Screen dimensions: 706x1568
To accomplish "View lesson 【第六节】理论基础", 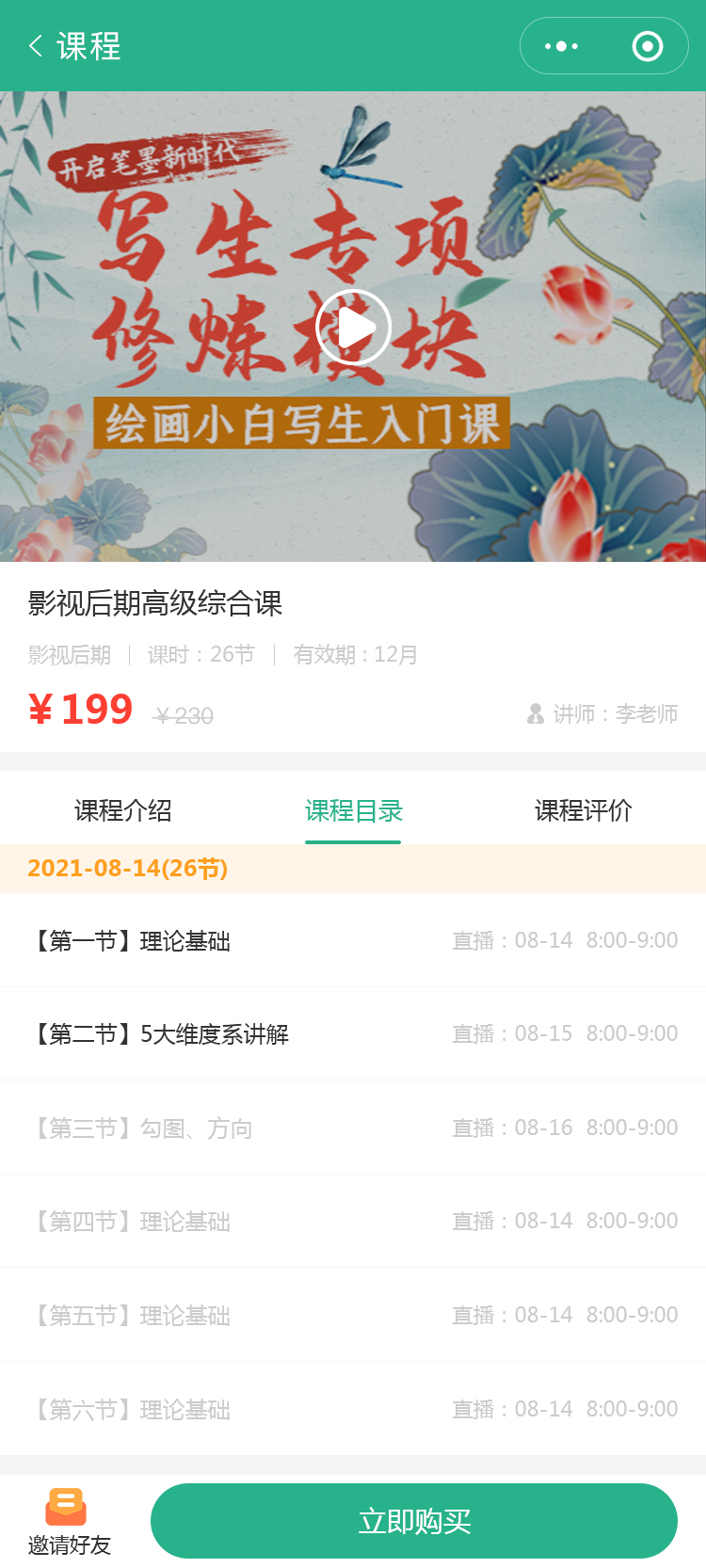I will point(132,1409).
